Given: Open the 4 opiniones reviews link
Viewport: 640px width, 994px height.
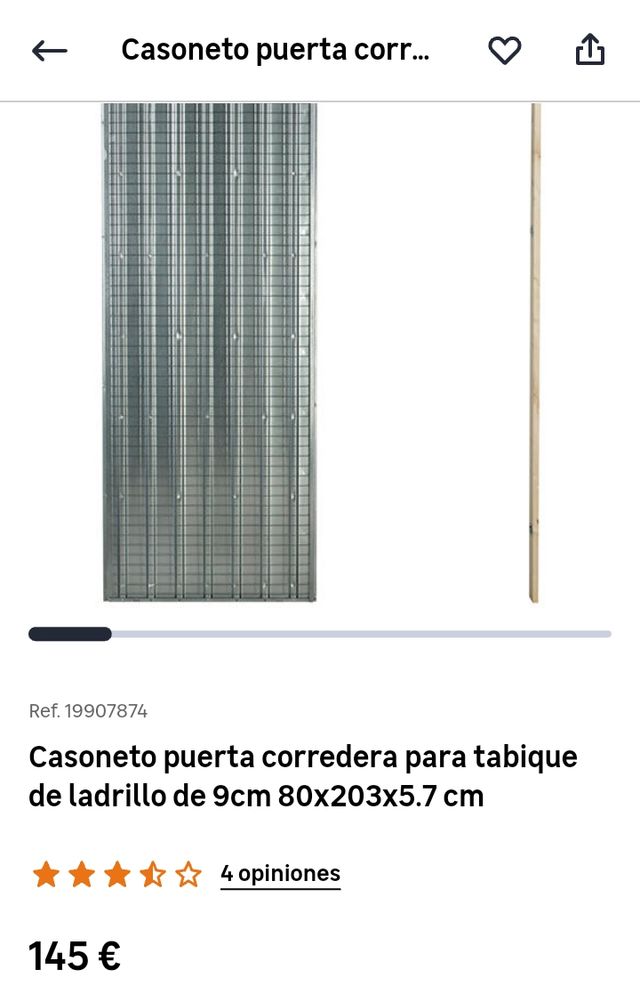Looking at the screenshot, I should tap(280, 874).
